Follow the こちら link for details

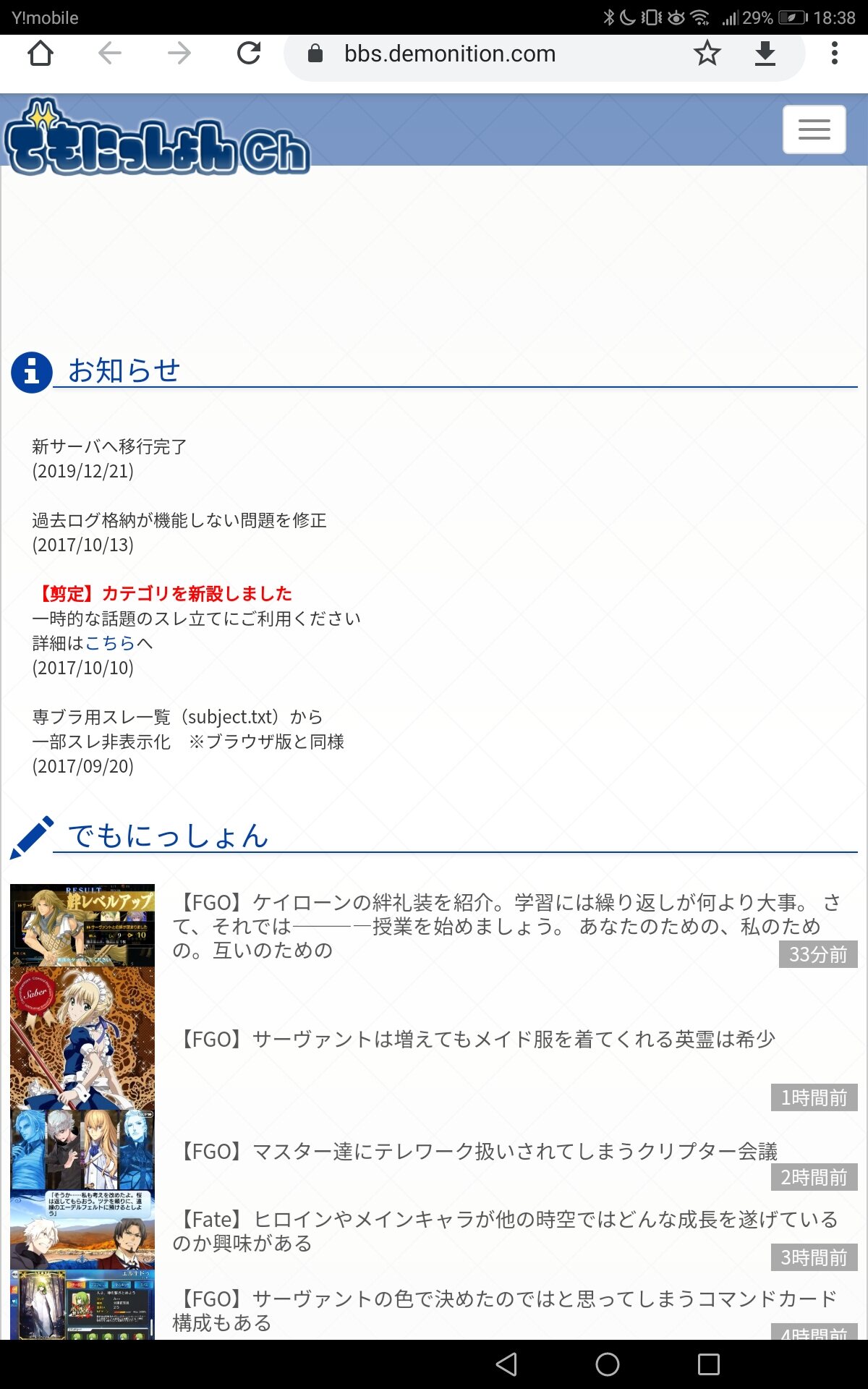point(110,643)
